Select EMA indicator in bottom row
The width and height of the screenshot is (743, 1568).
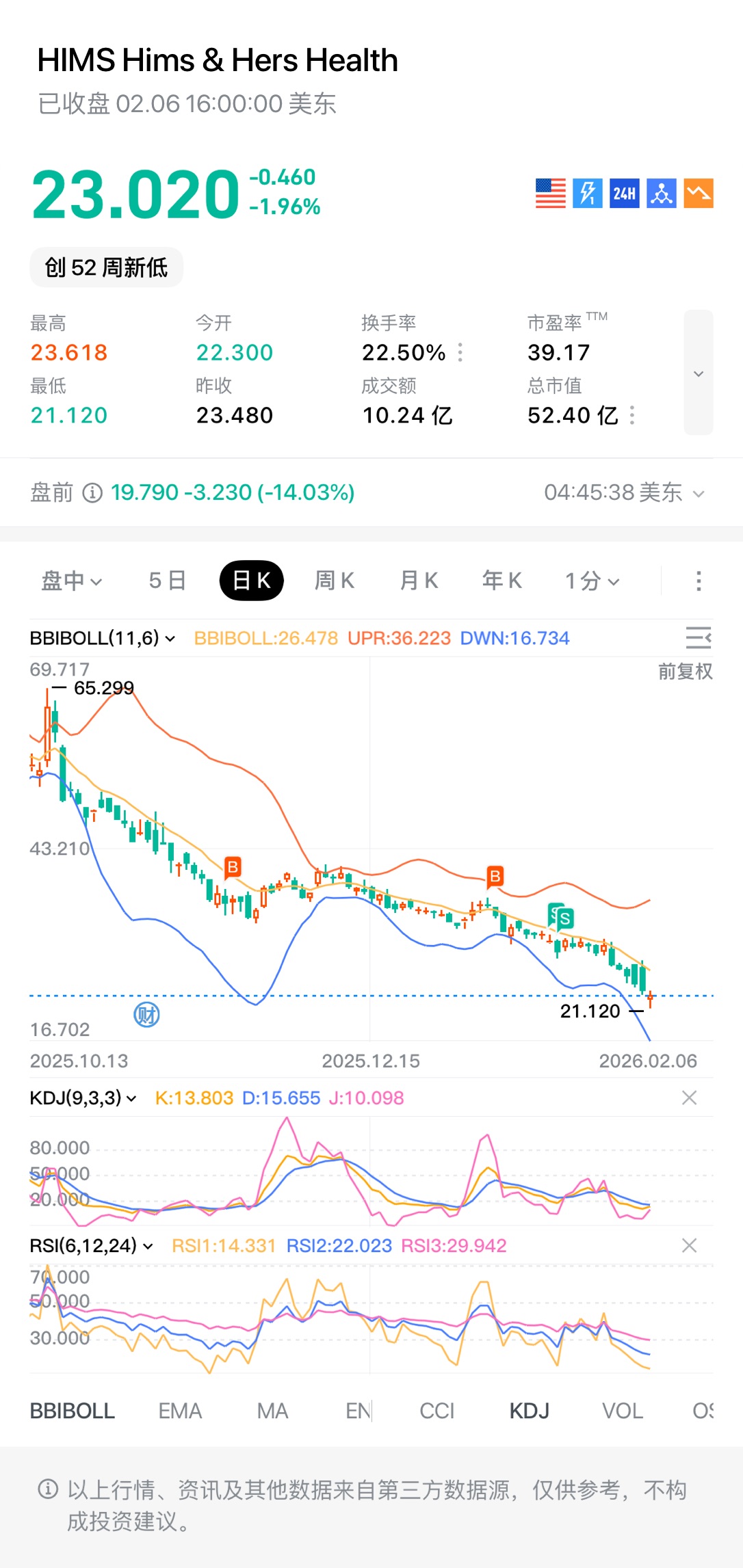pyautogui.click(x=180, y=1411)
